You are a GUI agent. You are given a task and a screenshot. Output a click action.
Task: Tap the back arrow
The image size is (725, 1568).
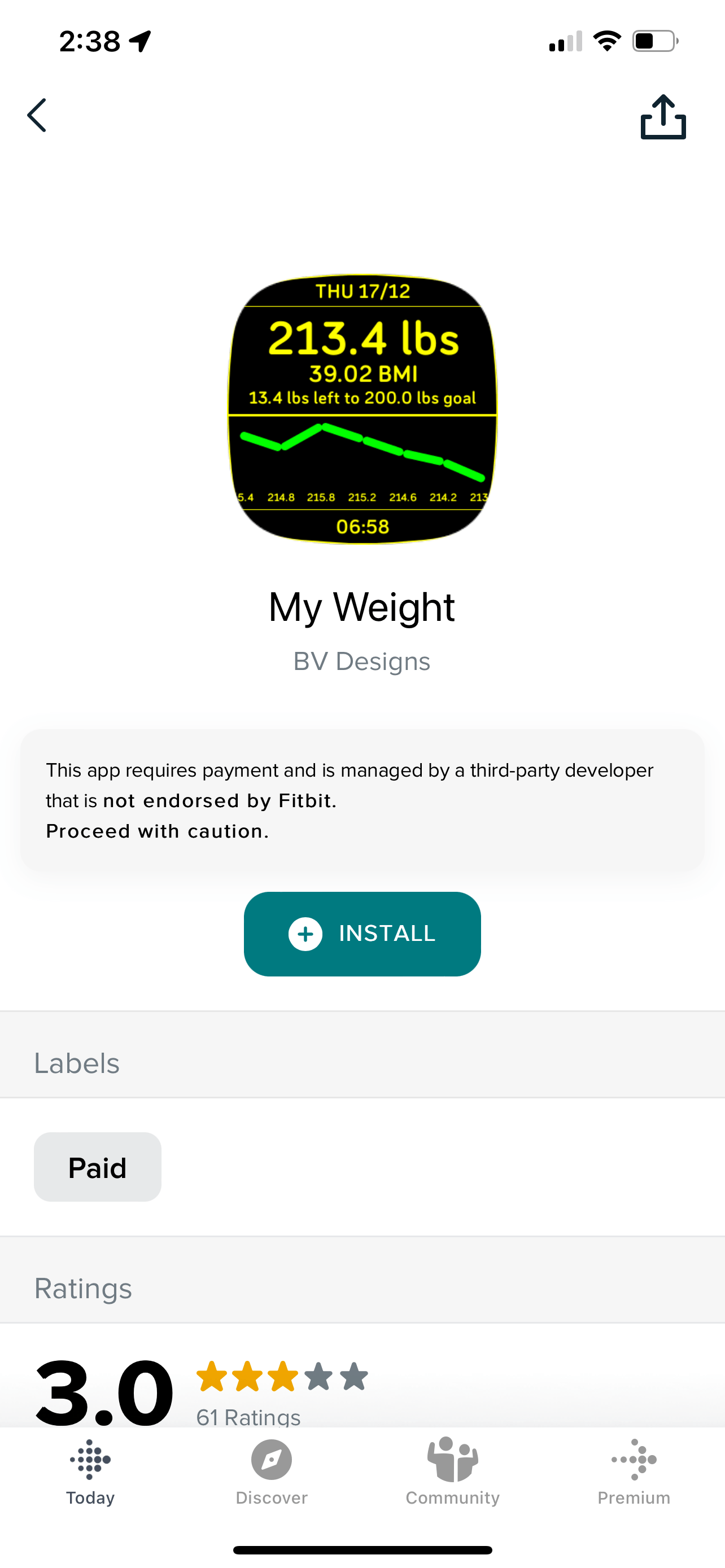pos(37,115)
